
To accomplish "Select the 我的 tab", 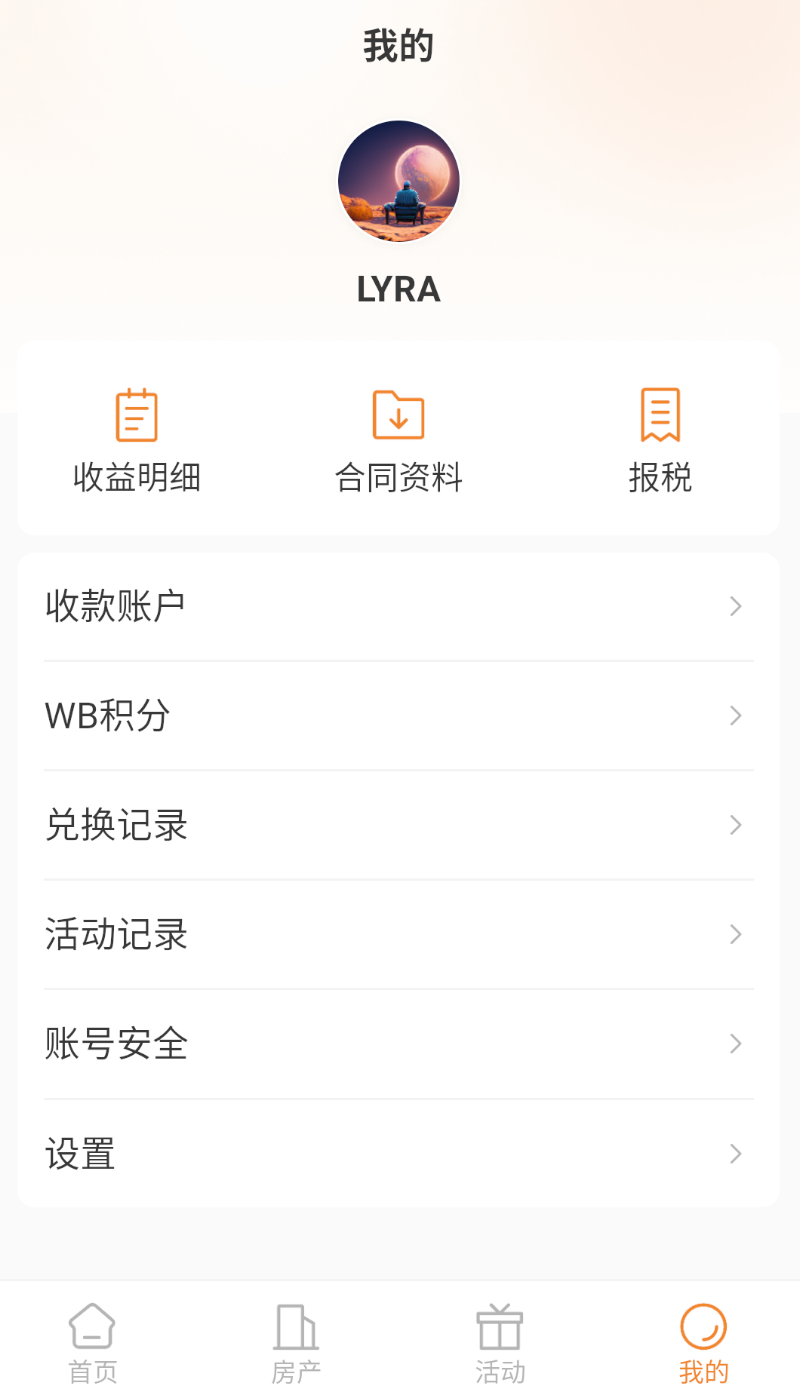I will [703, 1342].
